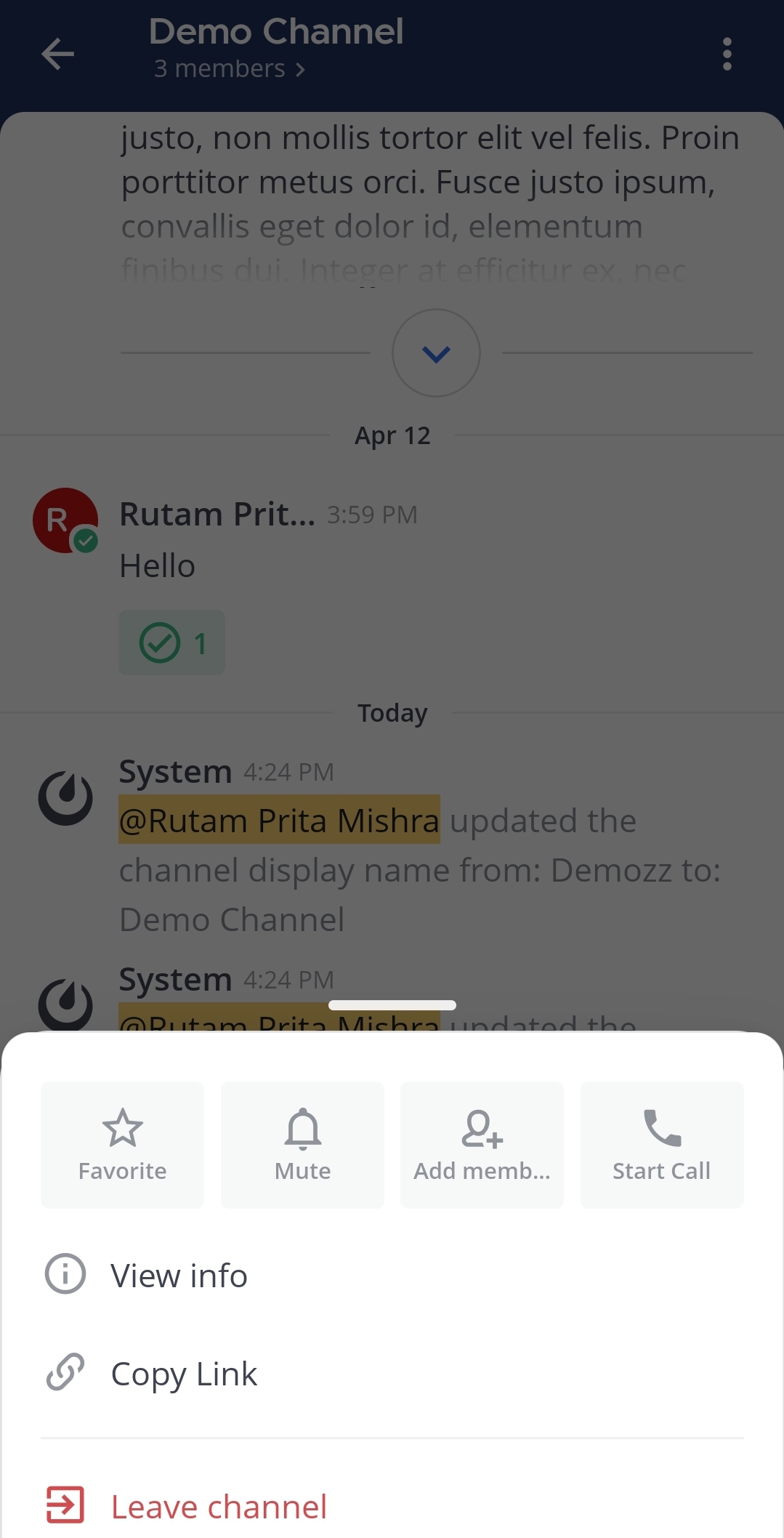Mute this channel's notifications

[302, 1145]
